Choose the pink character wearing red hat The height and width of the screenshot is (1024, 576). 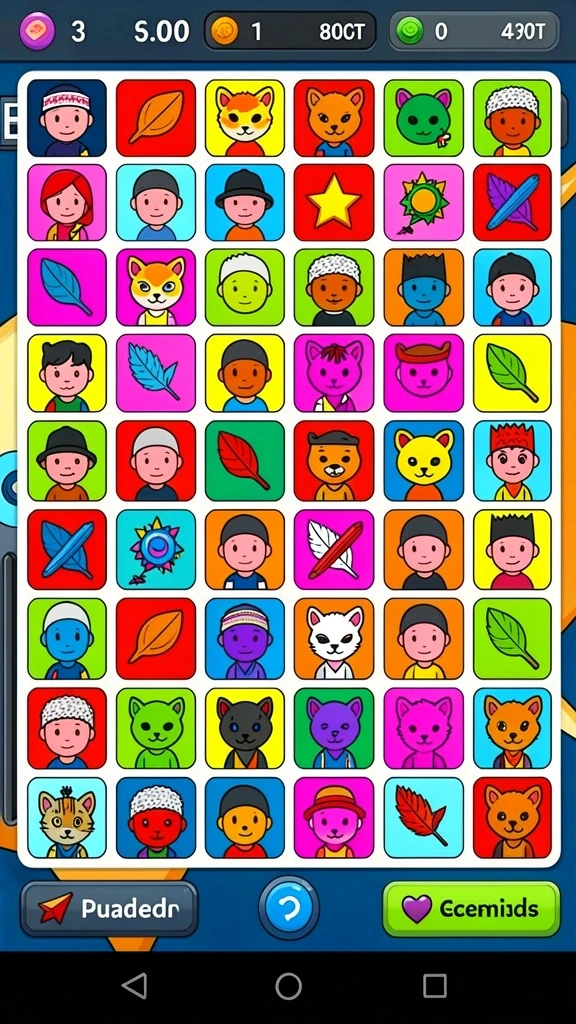(334, 817)
